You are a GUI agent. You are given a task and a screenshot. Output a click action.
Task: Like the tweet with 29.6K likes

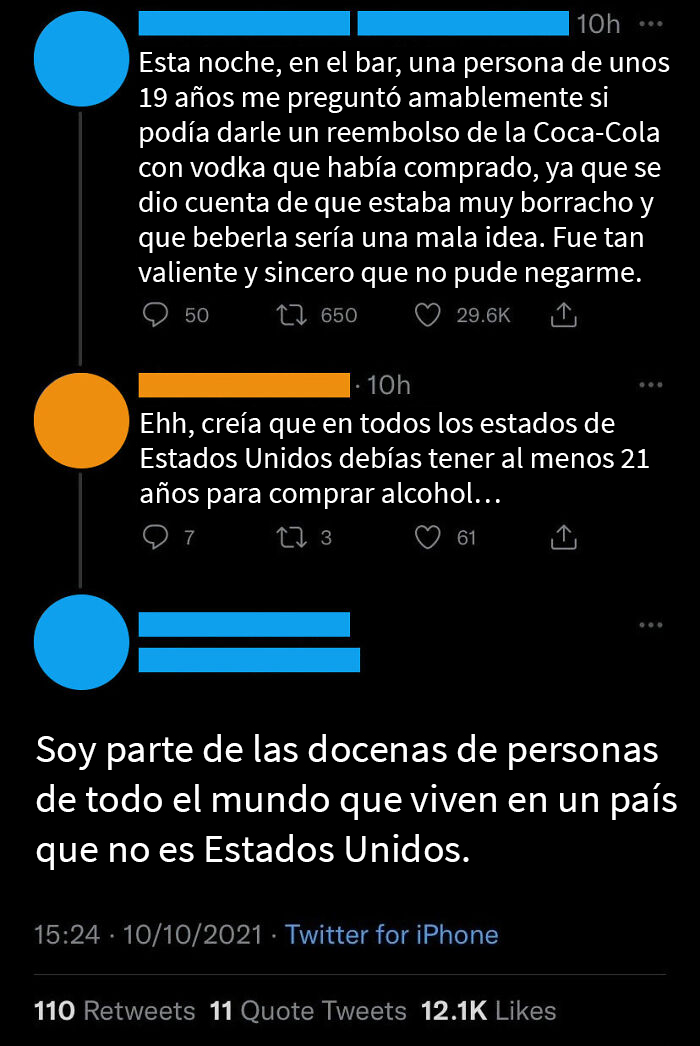point(428,315)
